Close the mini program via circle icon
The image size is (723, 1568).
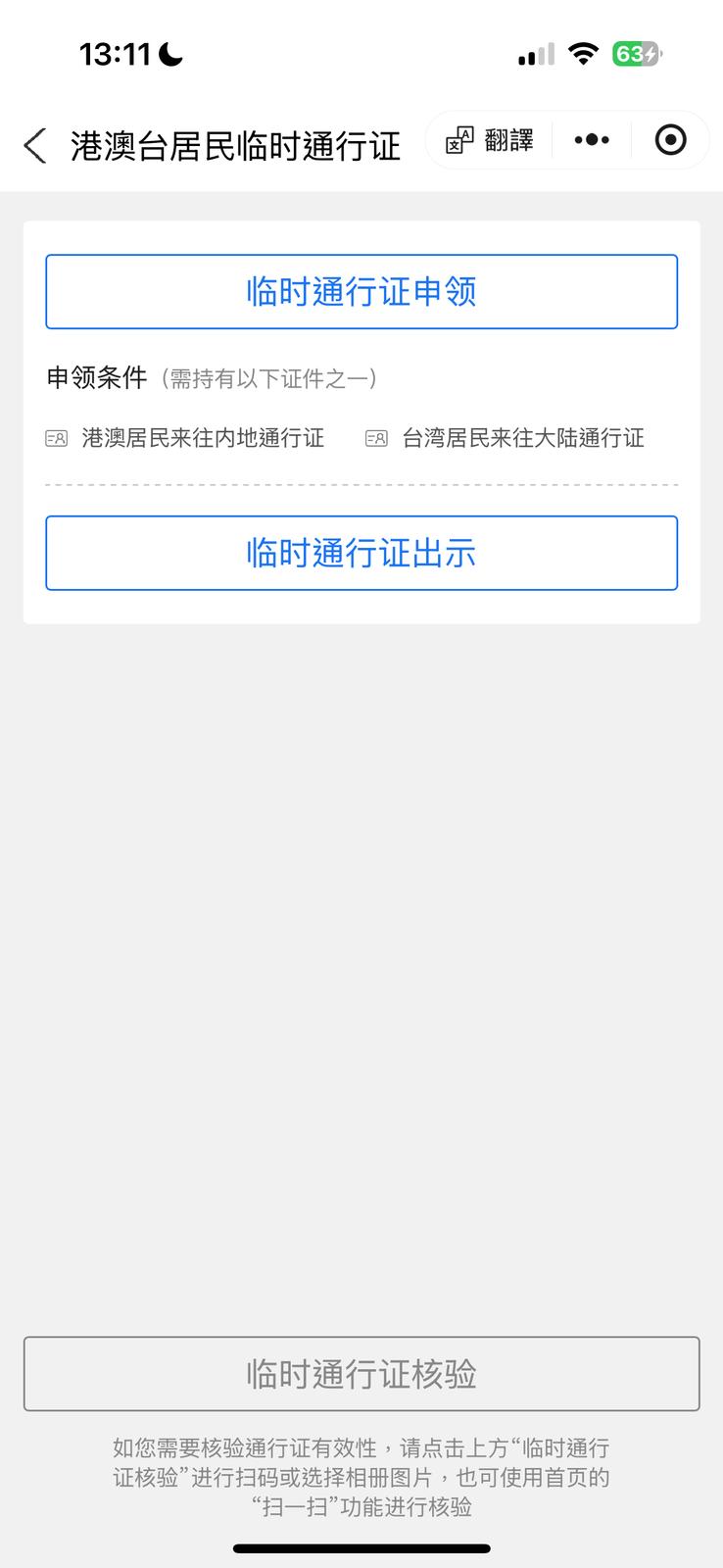click(x=670, y=140)
